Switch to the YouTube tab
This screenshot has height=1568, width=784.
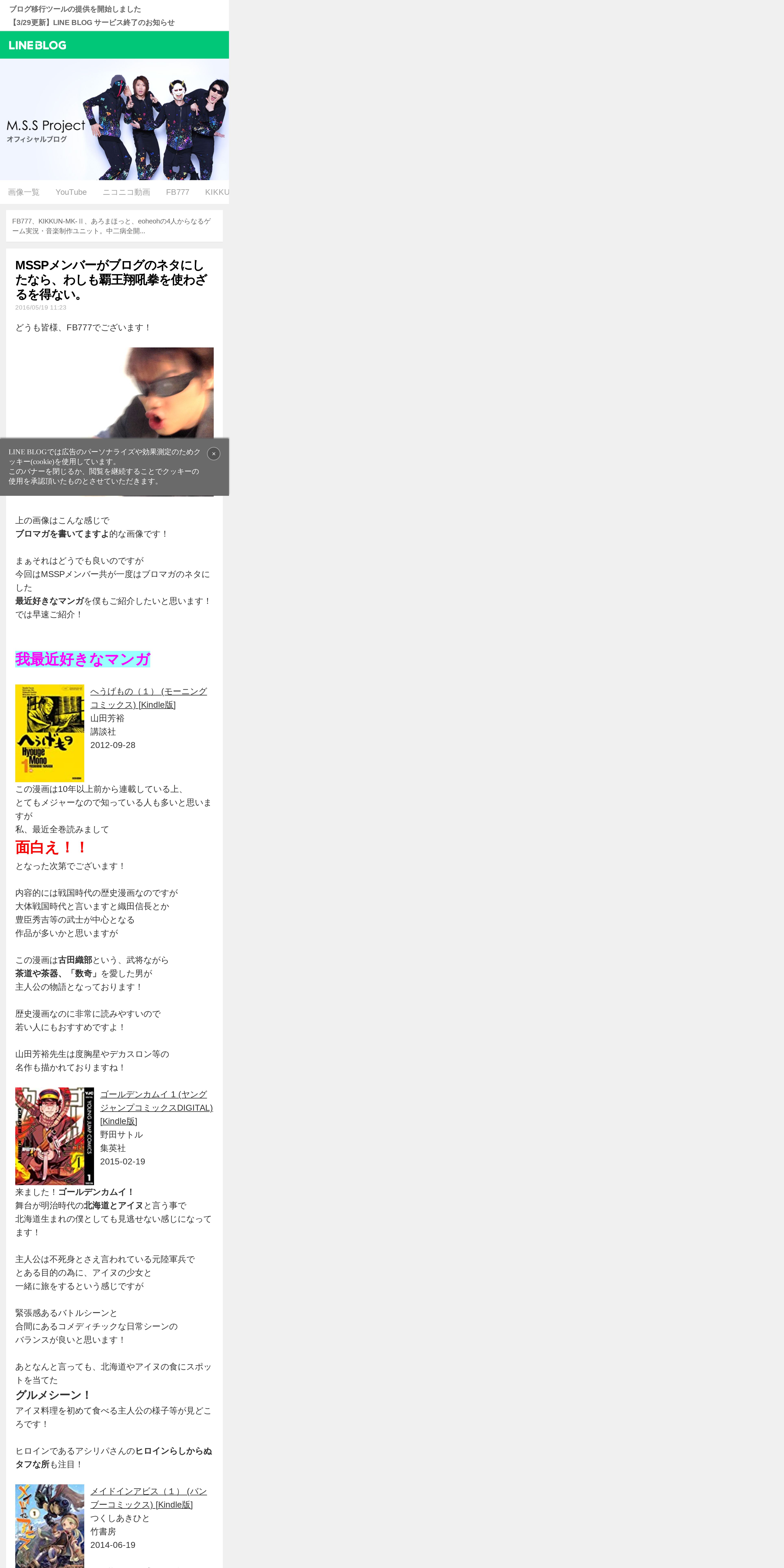pos(71,192)
